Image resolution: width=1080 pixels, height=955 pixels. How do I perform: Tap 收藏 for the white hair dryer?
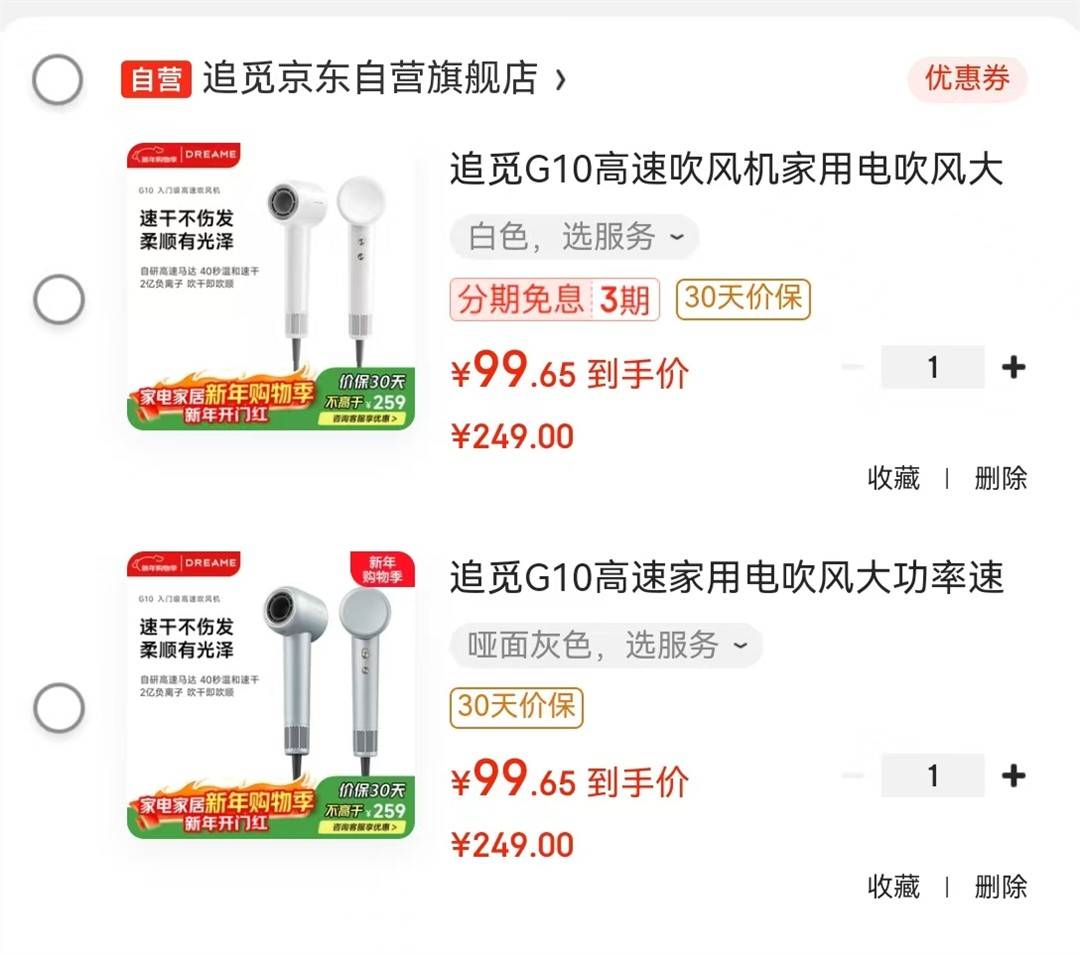(893, 478)
